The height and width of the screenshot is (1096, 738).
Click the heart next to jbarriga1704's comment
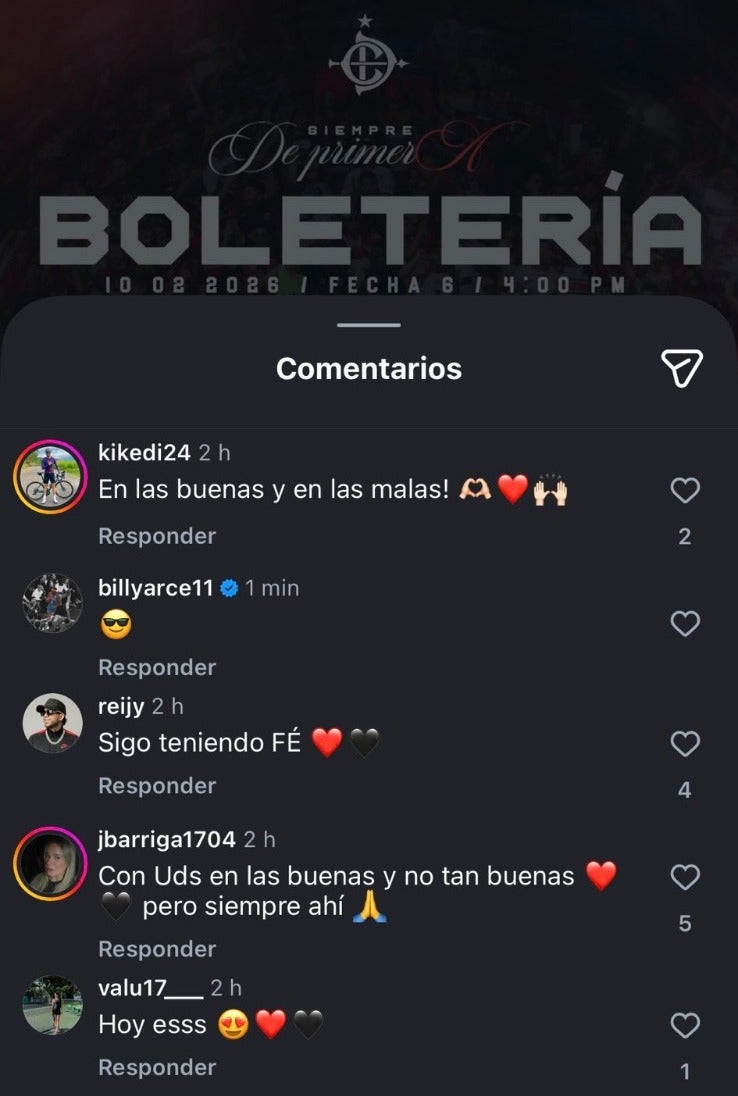pos(685,877)
